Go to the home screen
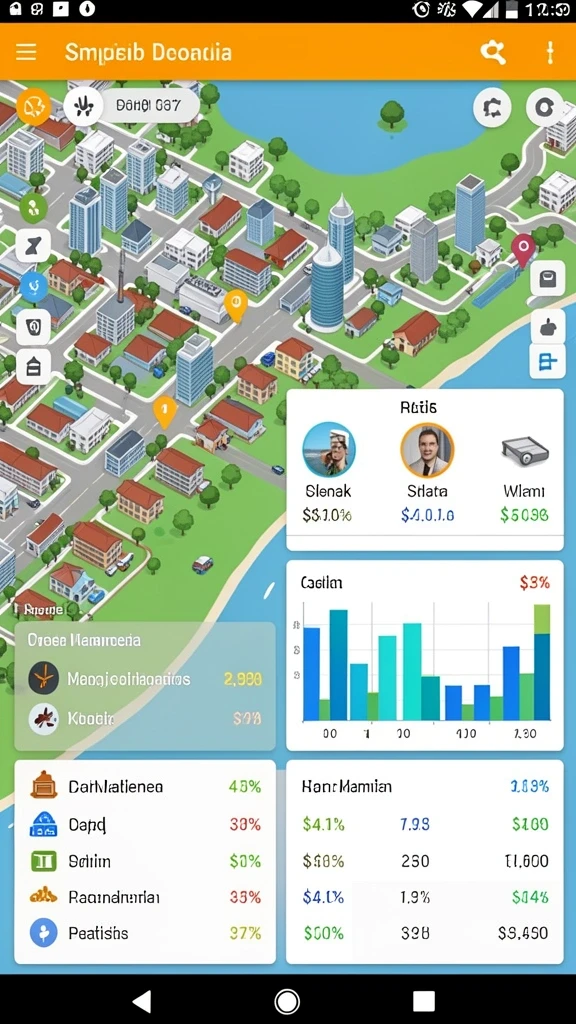Image resolution: width=576 pixels, height=1024 pixels. click(287, 1000)
